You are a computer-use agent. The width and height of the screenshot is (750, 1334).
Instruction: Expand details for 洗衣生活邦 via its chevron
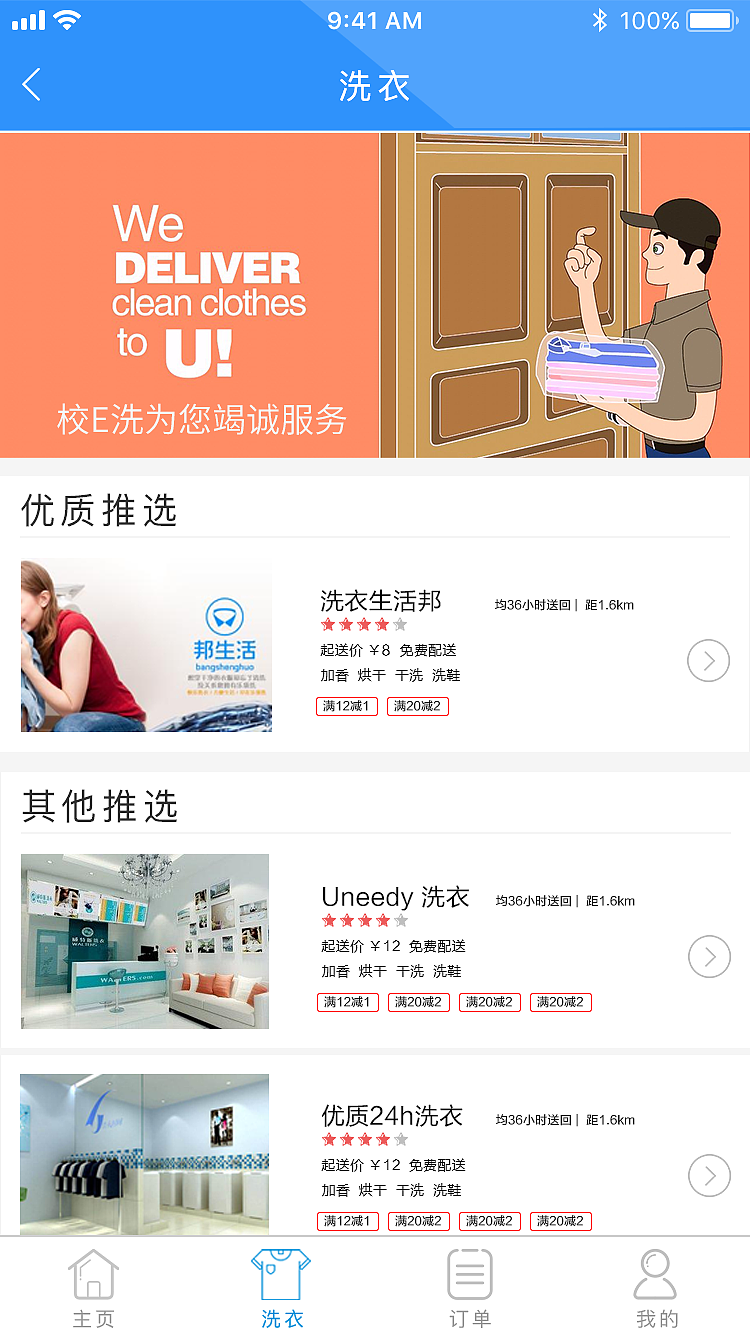pos(708,661)
